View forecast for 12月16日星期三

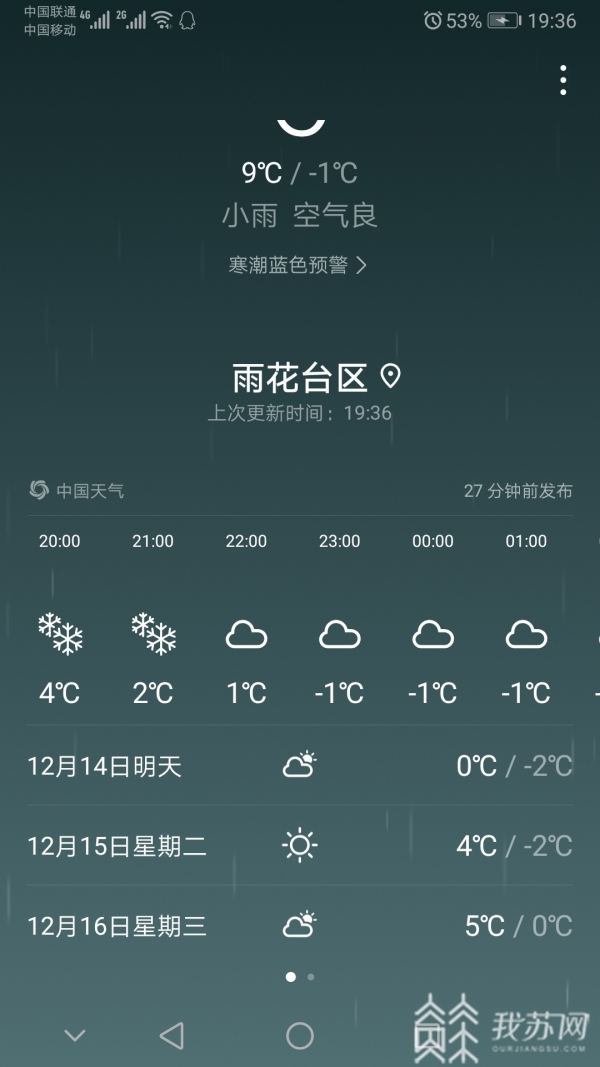pos(300,926)
